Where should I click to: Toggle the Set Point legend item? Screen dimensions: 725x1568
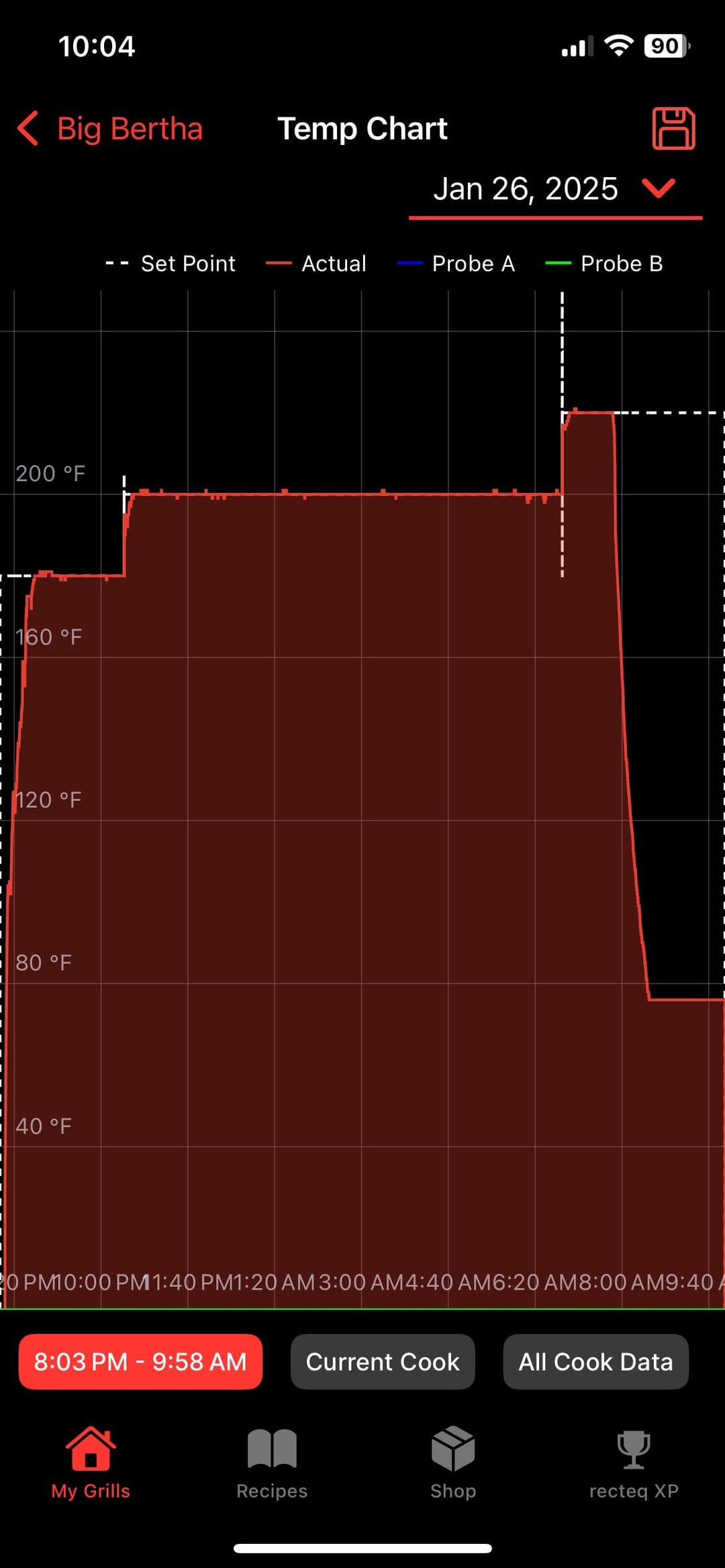tap(171, 264)
